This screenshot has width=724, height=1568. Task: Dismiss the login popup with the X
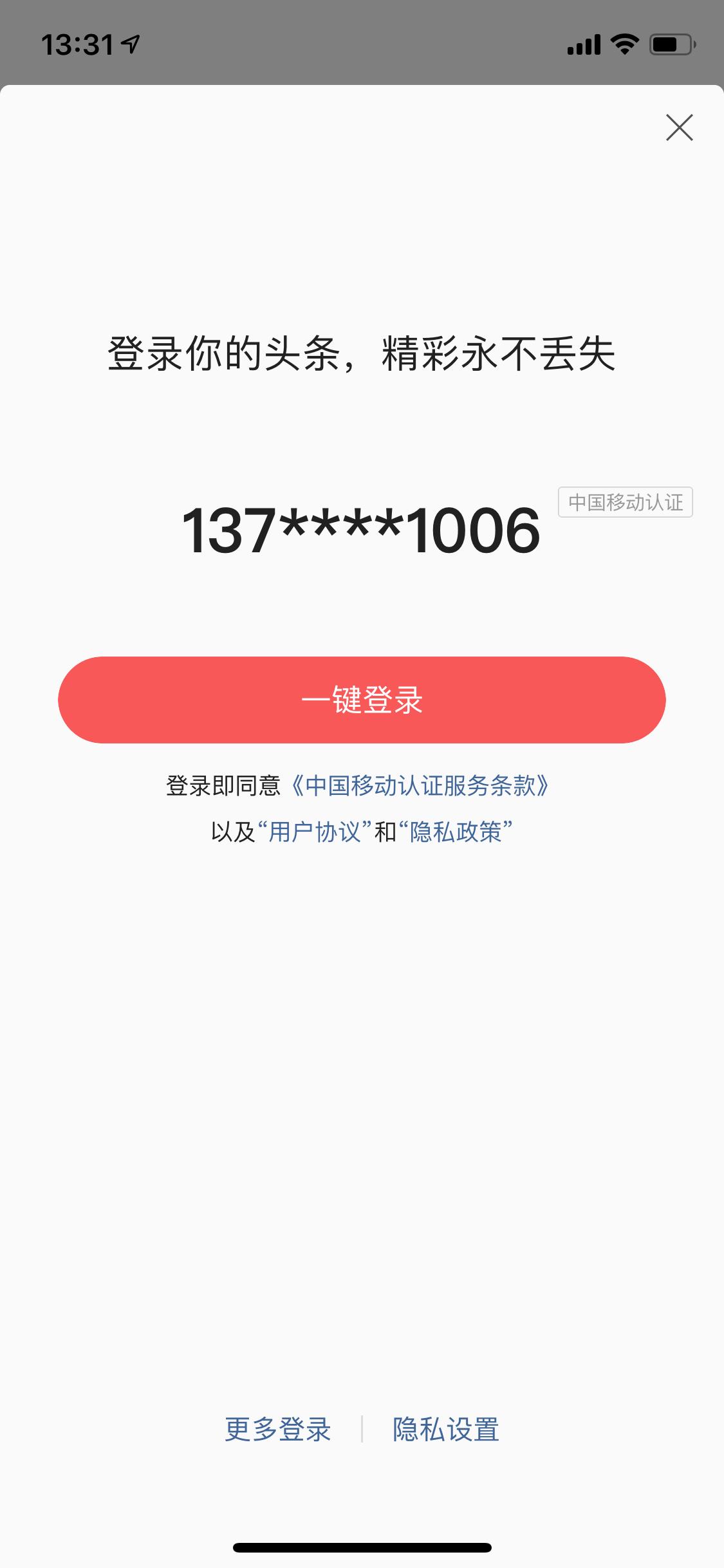click(x=680, y=127)
